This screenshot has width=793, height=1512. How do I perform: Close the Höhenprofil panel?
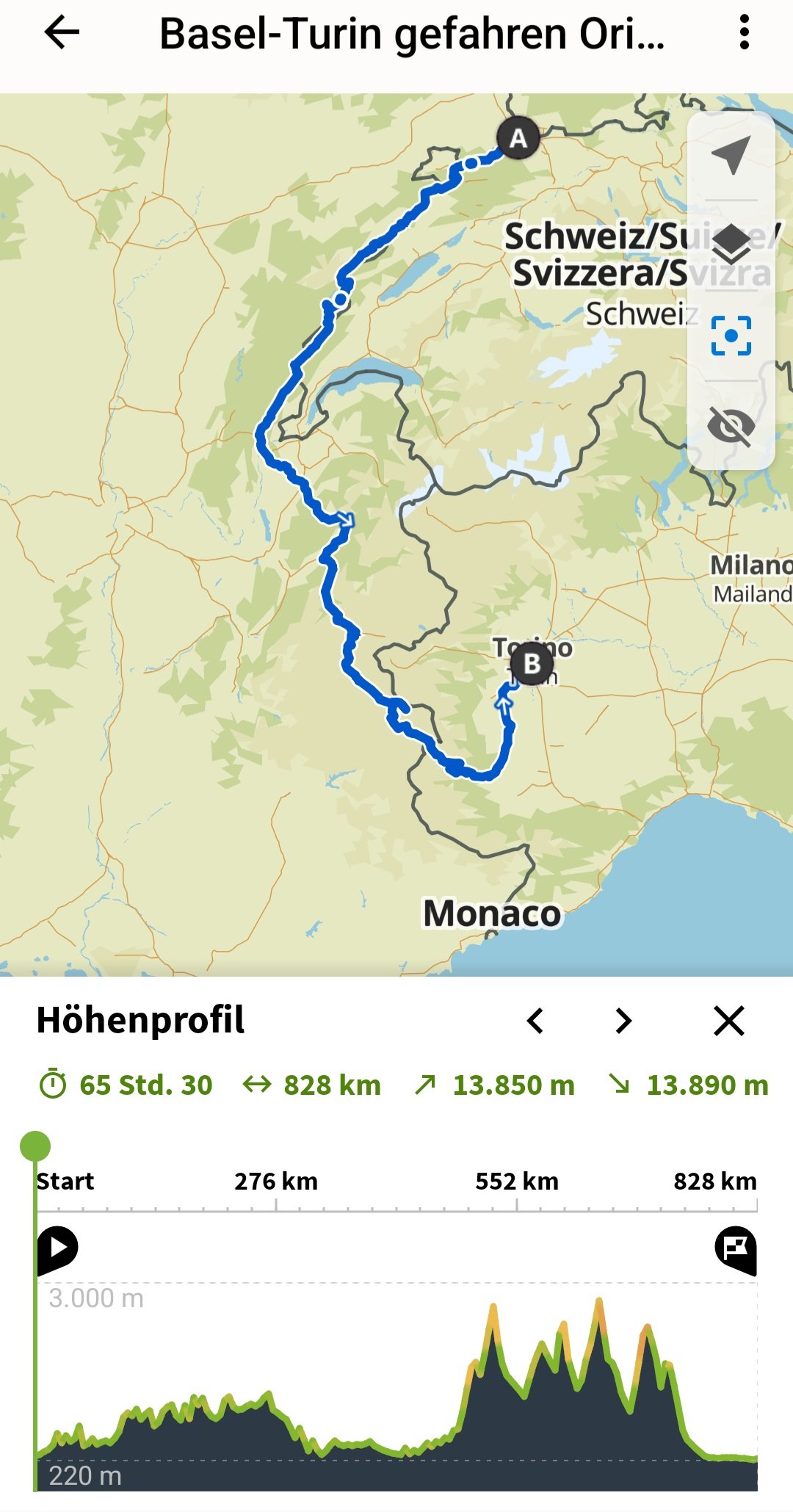pos(728,1021)
